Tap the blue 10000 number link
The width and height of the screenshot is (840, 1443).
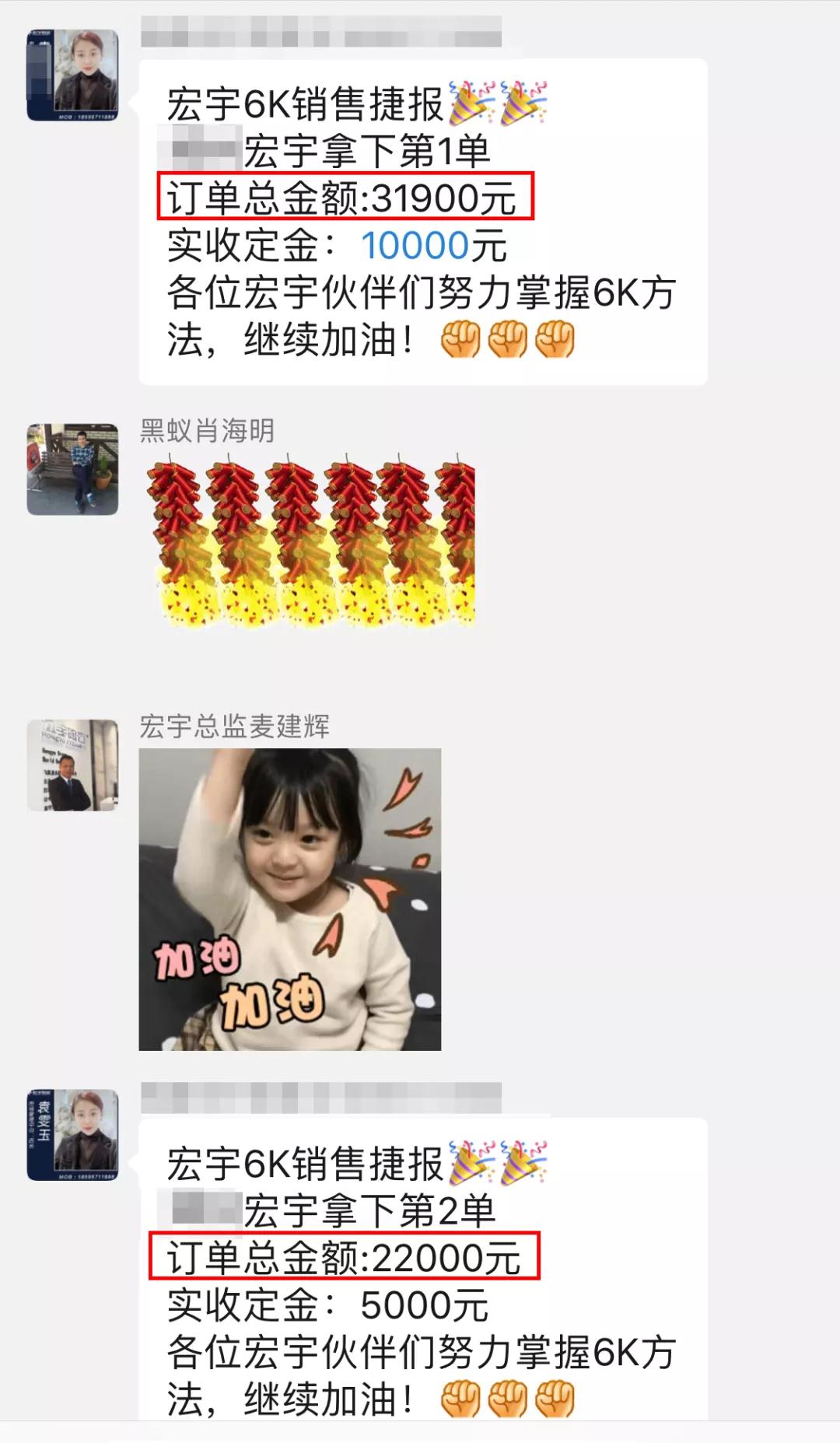415,246
